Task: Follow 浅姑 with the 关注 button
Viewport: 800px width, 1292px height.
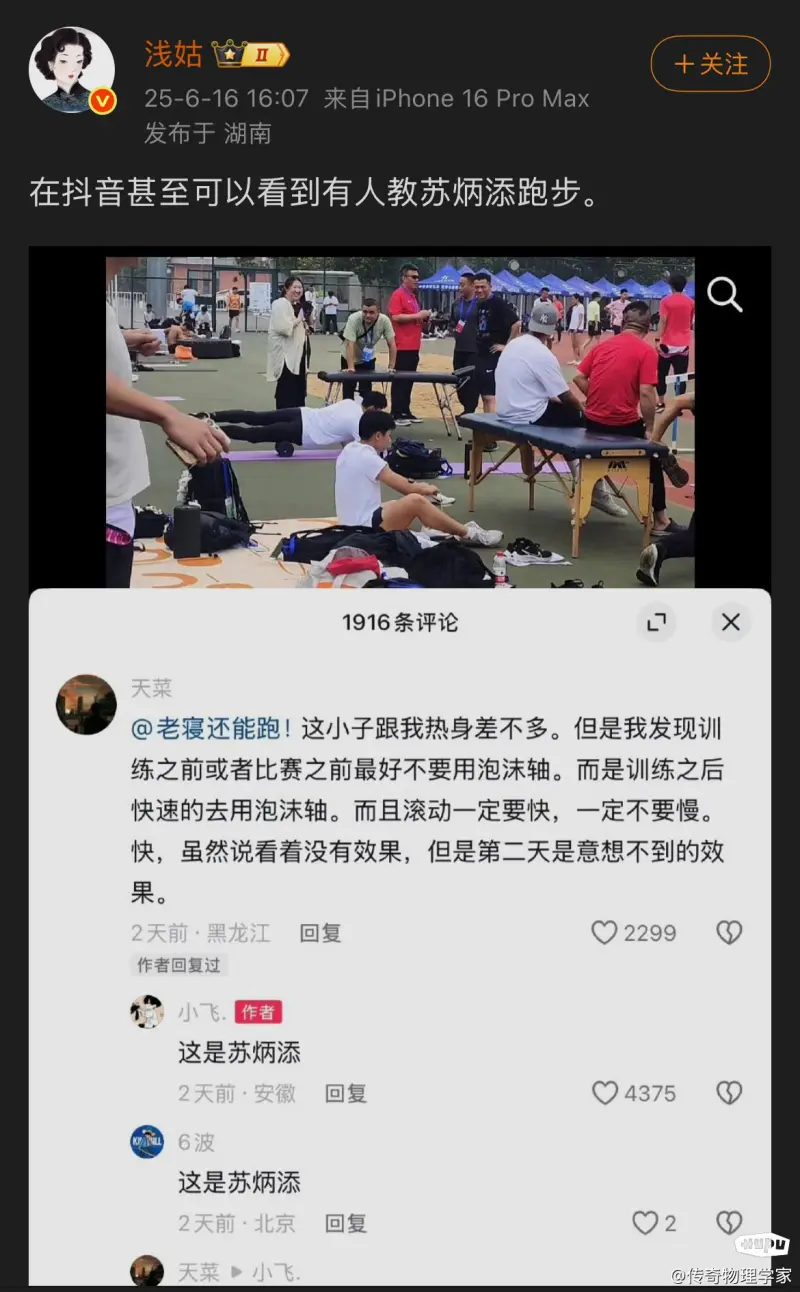Action: pyautogui.click(x=710, y=64)
